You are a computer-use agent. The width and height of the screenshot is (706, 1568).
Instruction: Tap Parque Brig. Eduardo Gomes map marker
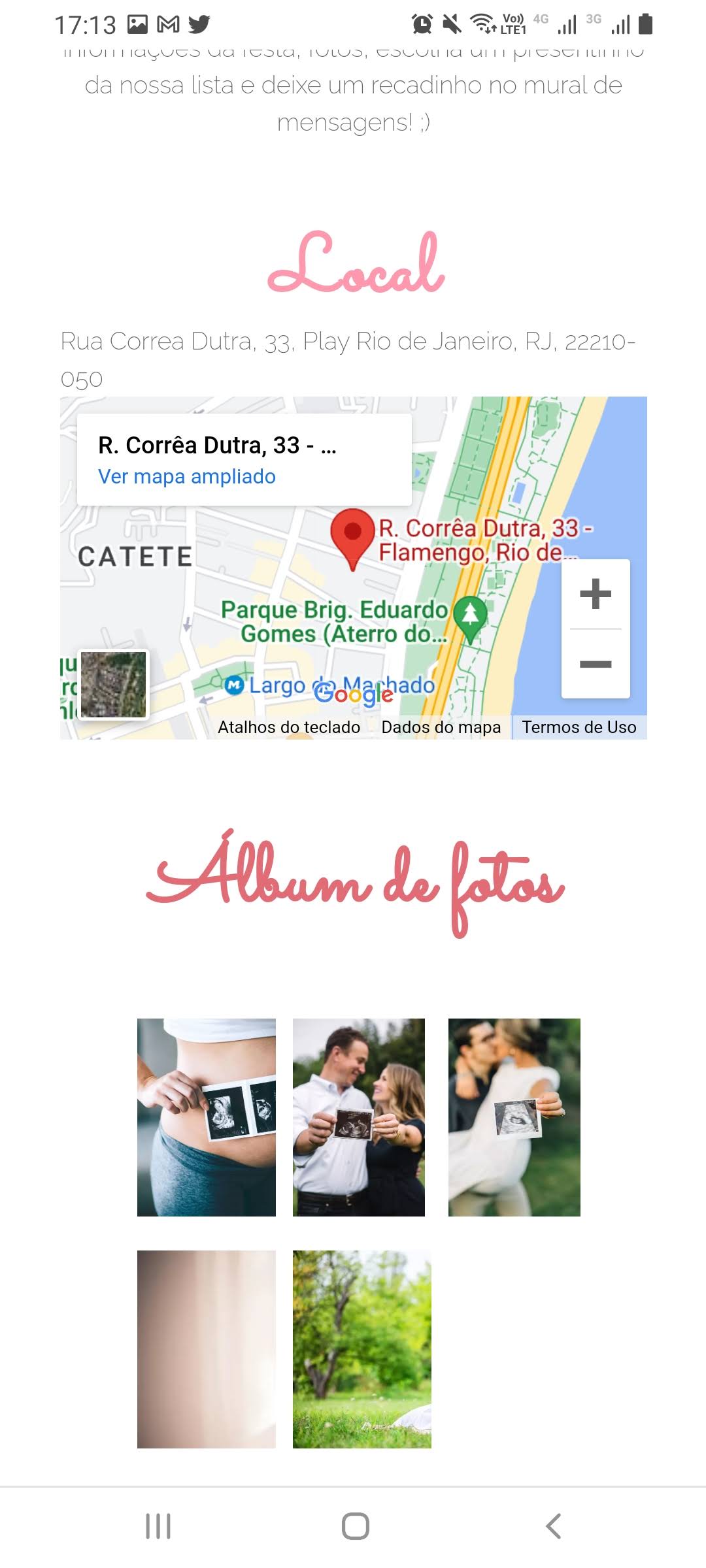pos(471,615)
